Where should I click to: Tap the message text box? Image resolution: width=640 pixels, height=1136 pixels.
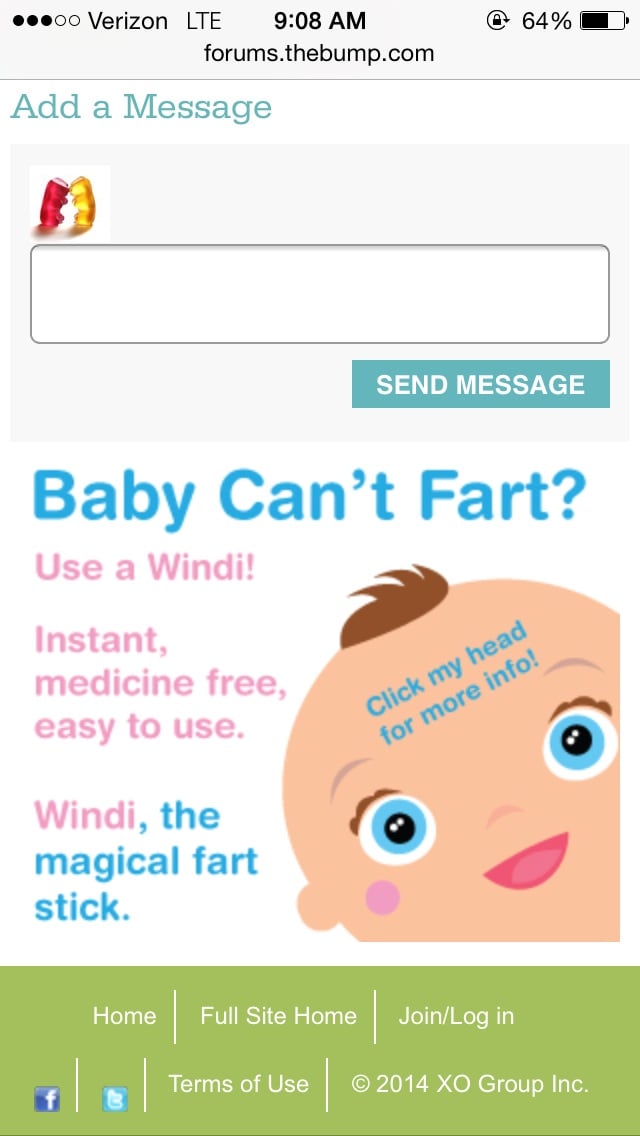[x=320, y=294]
